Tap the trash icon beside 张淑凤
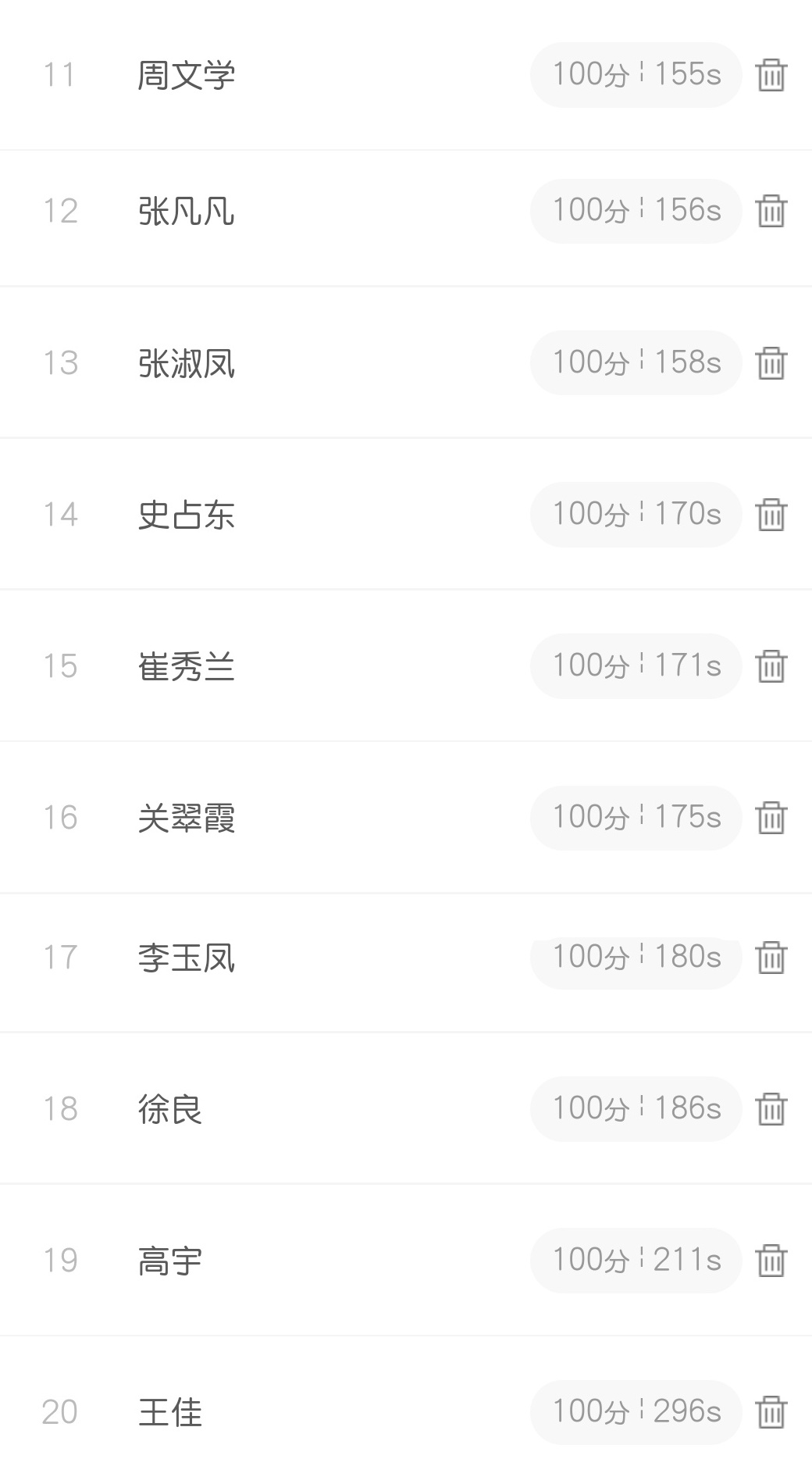812x1484 pixels. [771, 363]
